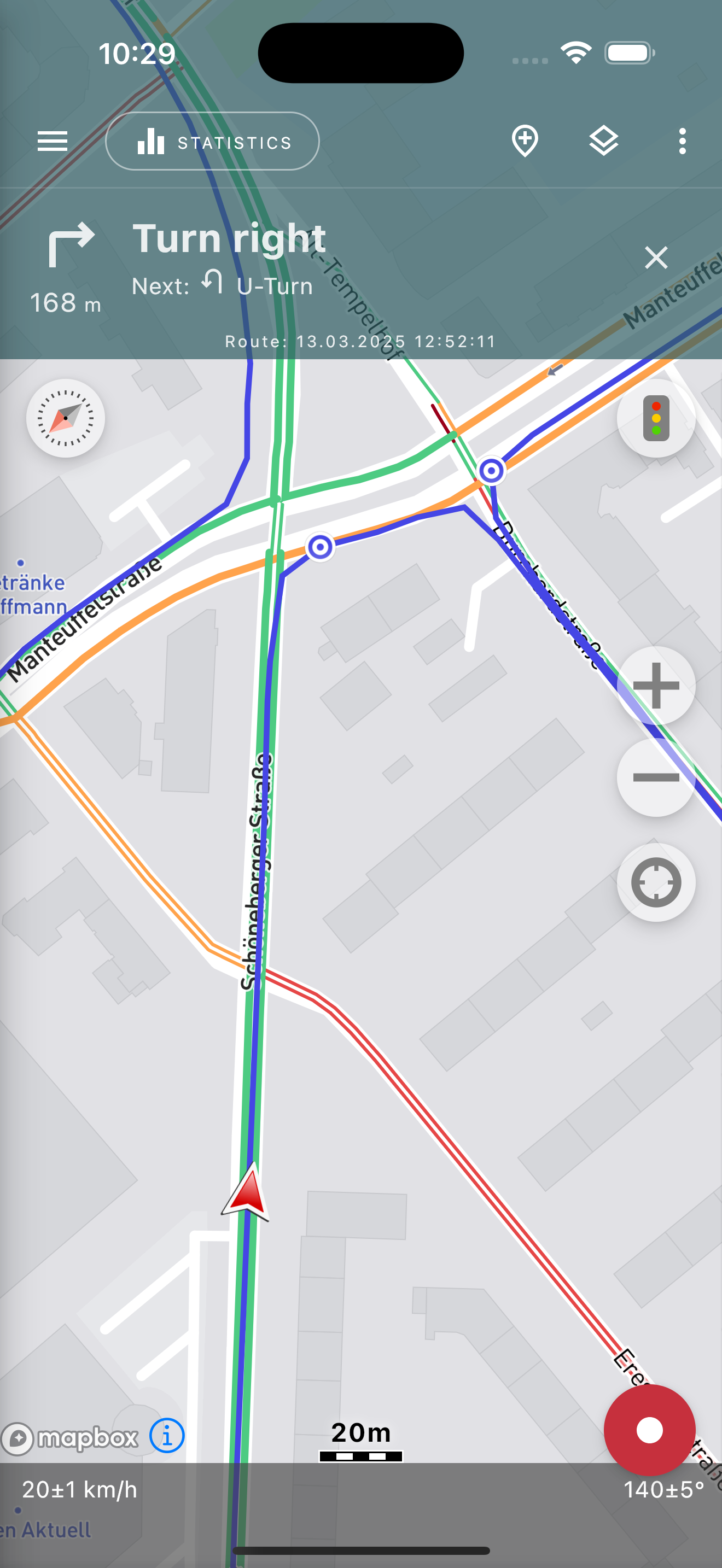
Task: Tap the compass to reset orientation
Action: 66,418
